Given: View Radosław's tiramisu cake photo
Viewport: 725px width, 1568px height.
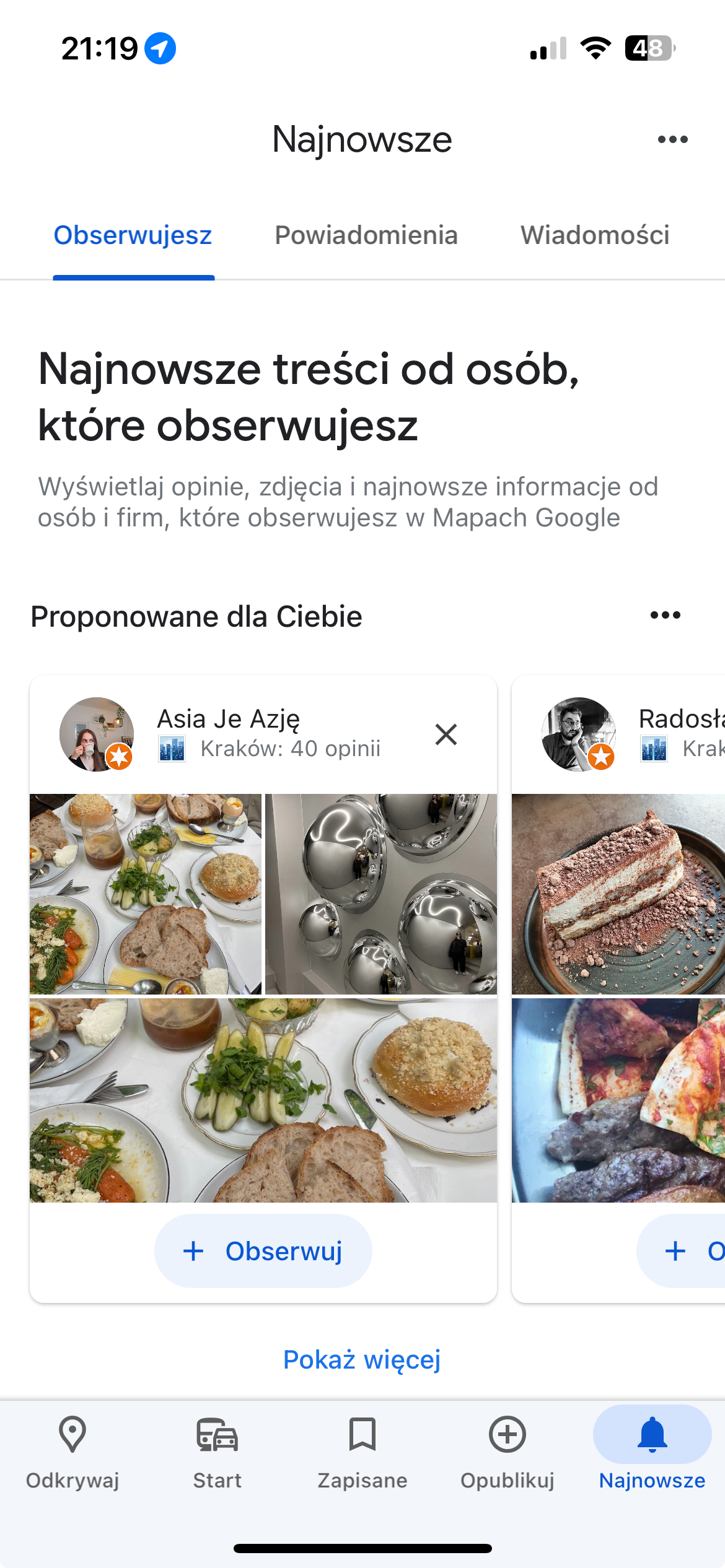Looking at the screenshot, I should click(x=618, y=894).
